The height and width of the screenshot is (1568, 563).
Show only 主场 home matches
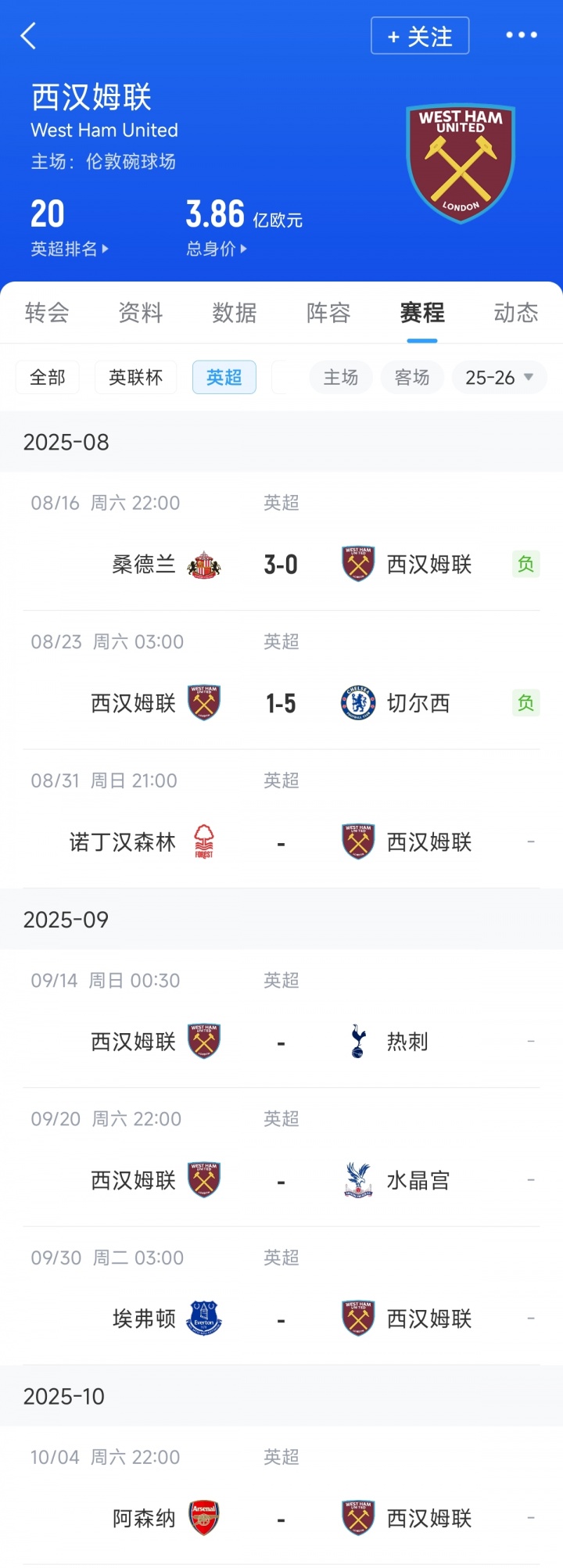[341, 378]
